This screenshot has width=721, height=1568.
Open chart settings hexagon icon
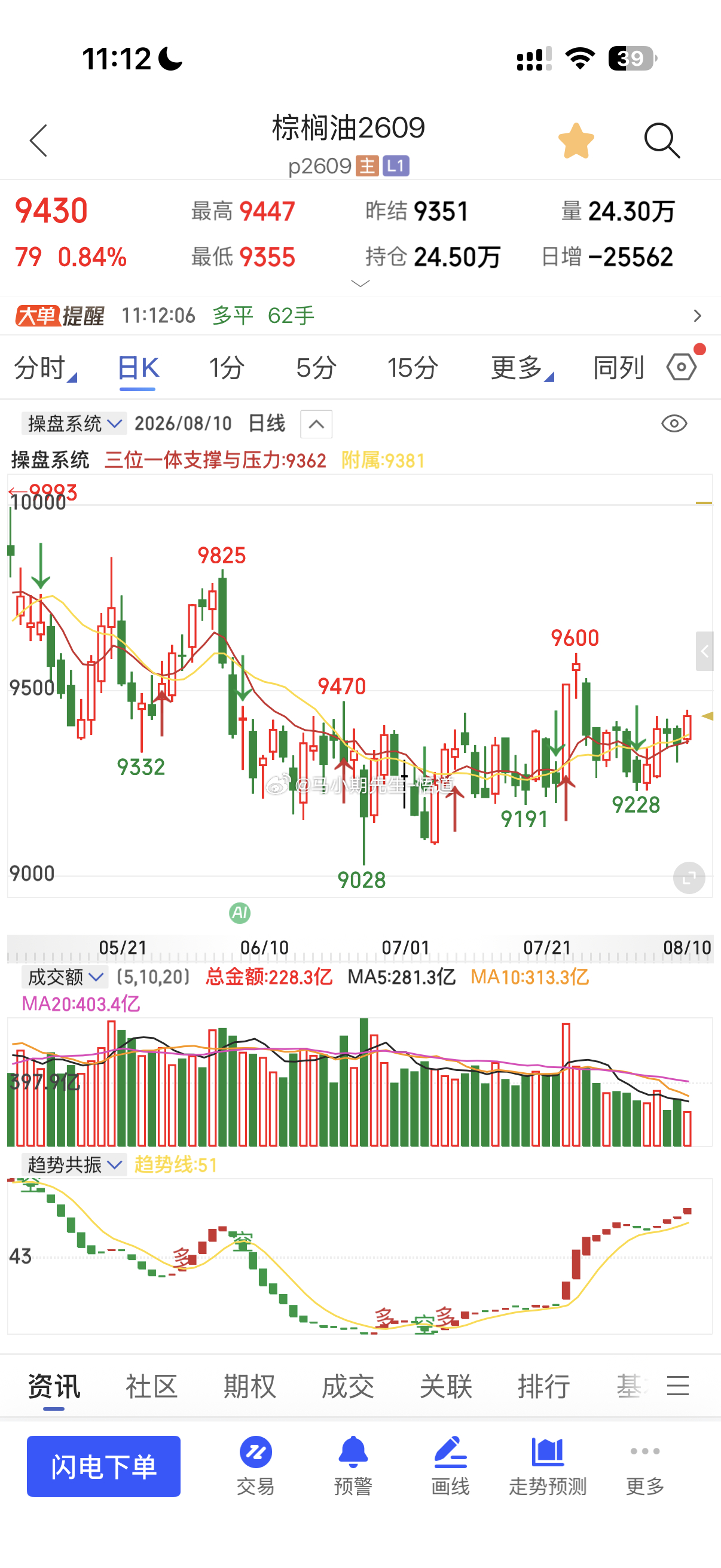point(682,367)
